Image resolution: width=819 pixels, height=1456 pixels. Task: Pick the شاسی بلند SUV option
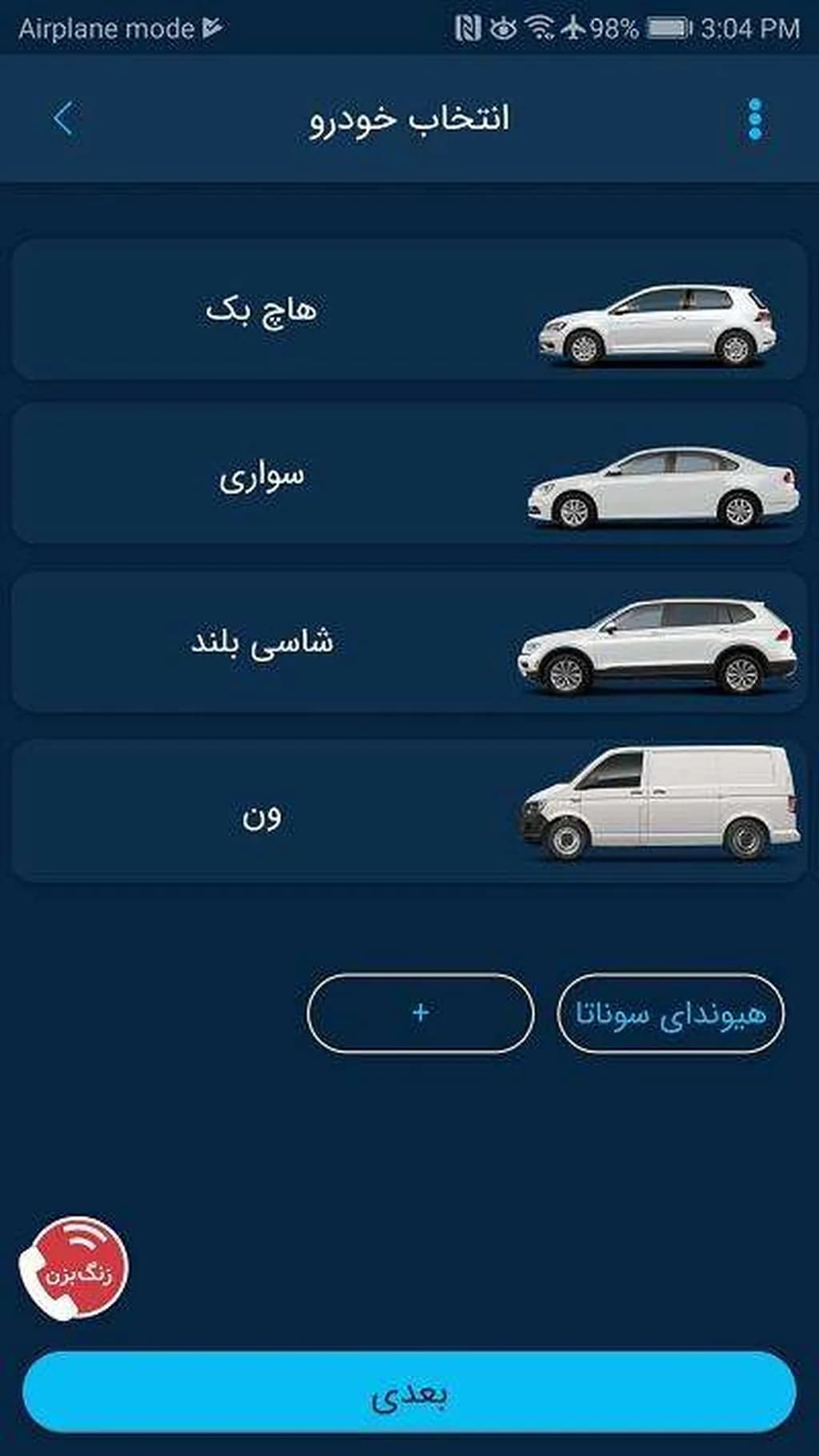point(409,642)
